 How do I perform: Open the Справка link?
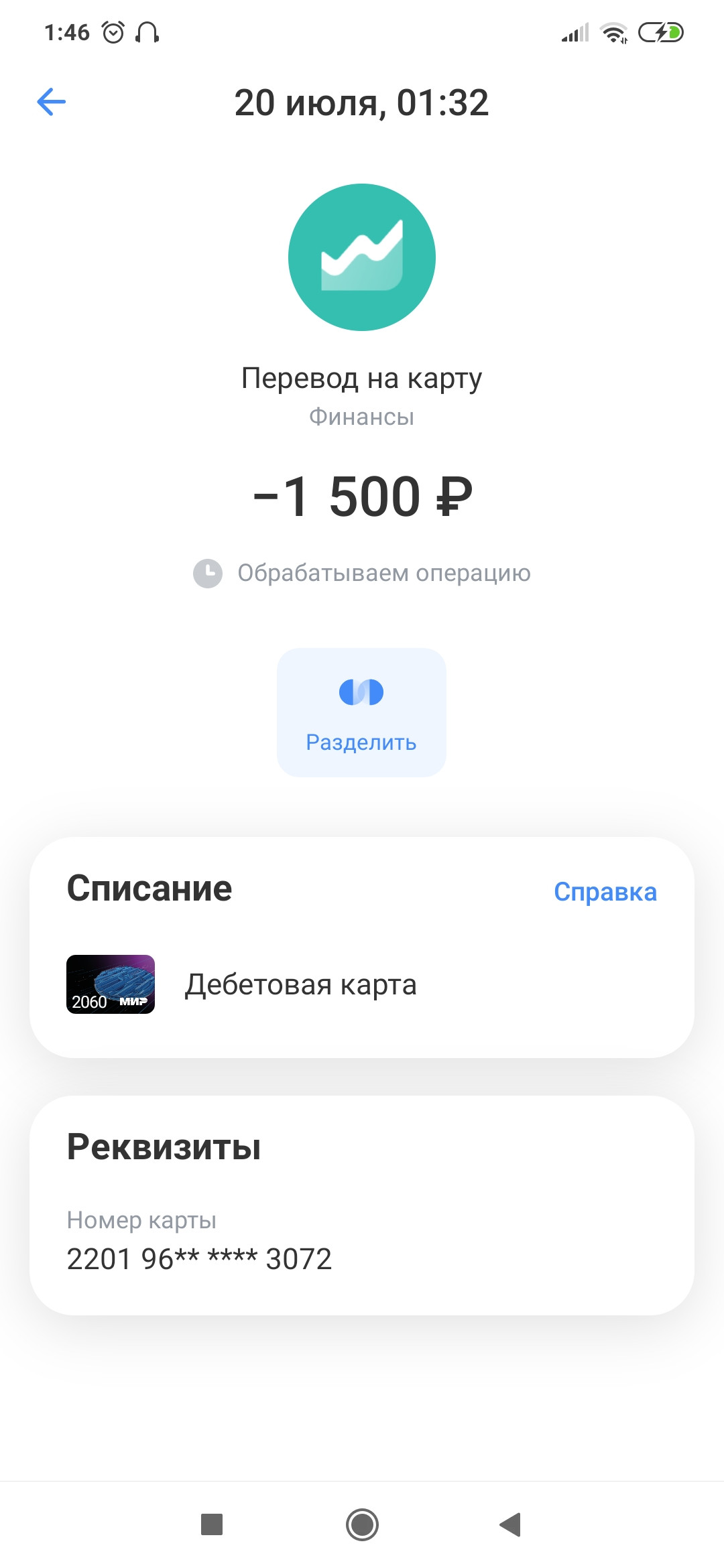point(605,892)
